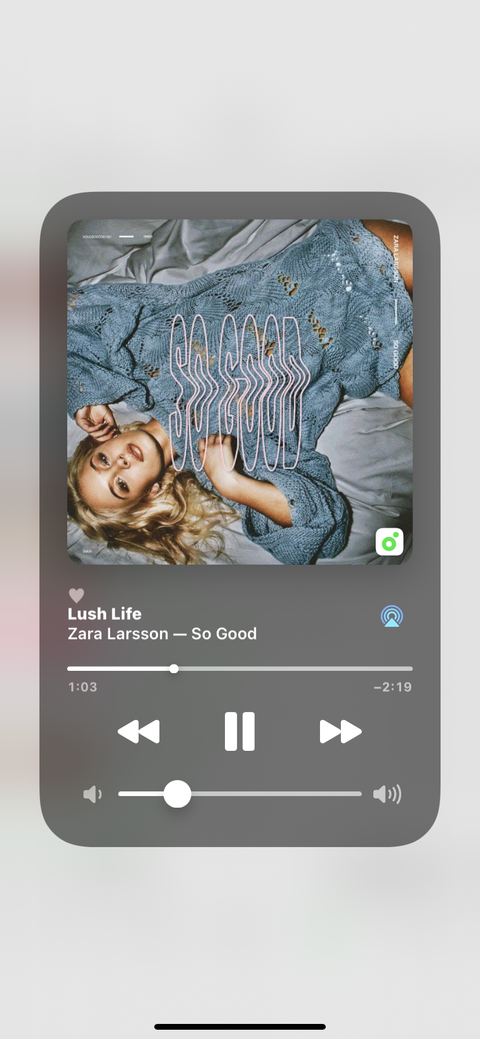
Task: Skip forward to the next track
Action: [341, 732]
